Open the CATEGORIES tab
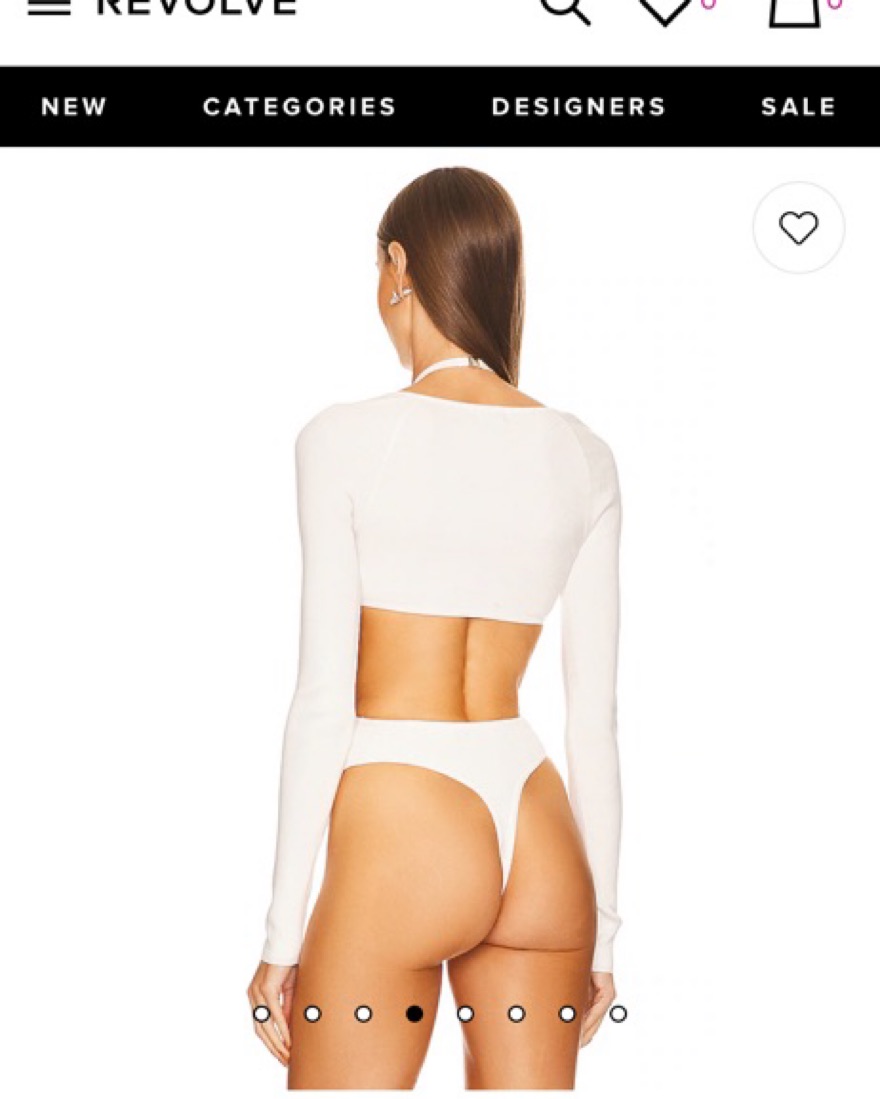The width and height of the screenshot is (880, 1099). (299, 107)
